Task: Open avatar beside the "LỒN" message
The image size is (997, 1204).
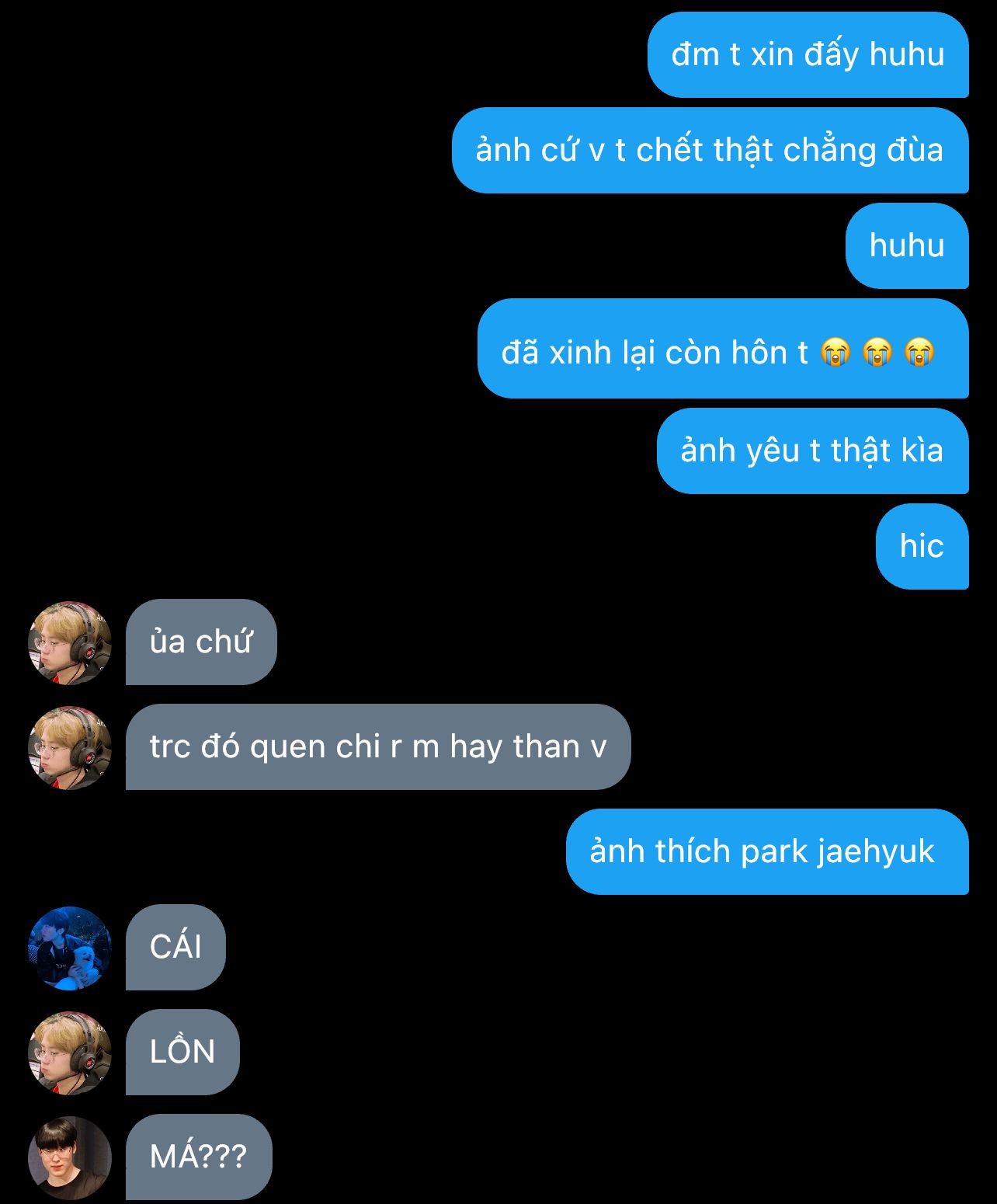Action: coord(70,1053)
